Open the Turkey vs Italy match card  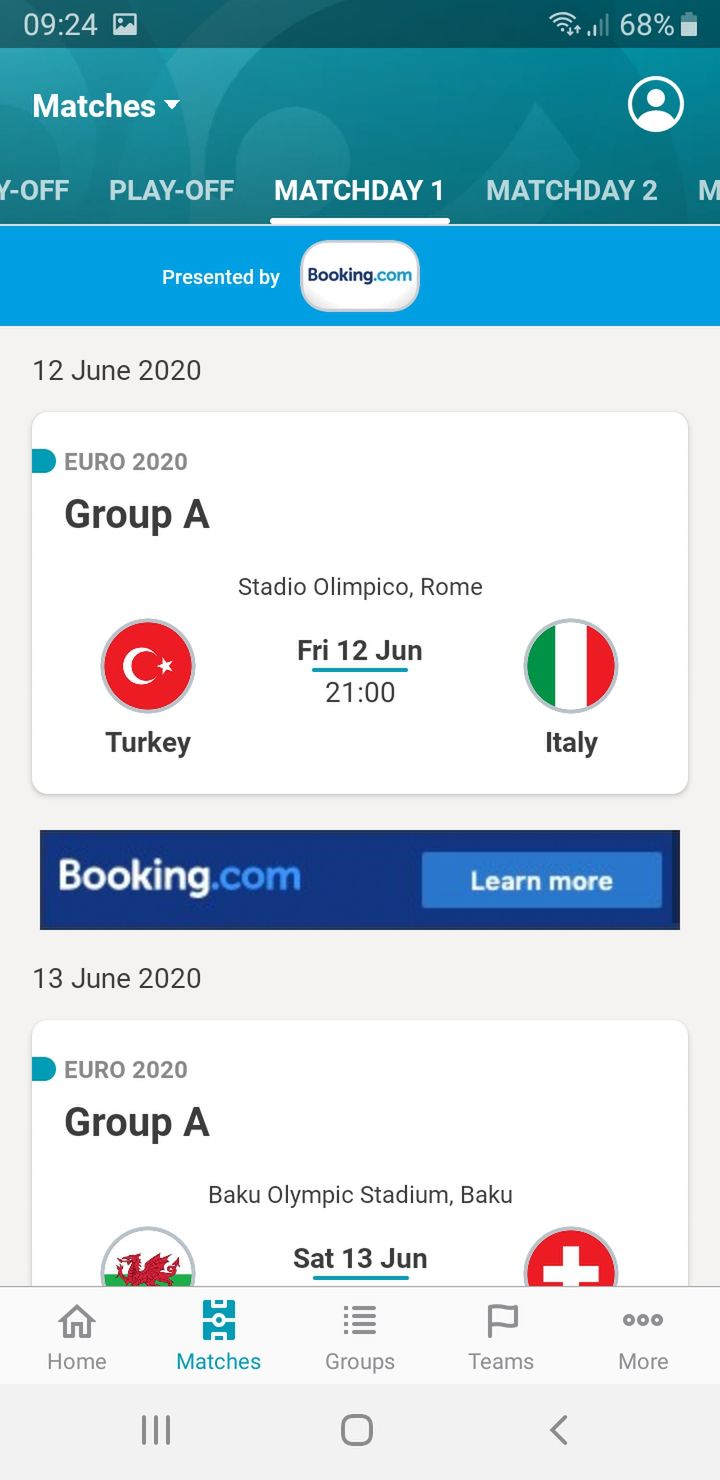[360, 603]
